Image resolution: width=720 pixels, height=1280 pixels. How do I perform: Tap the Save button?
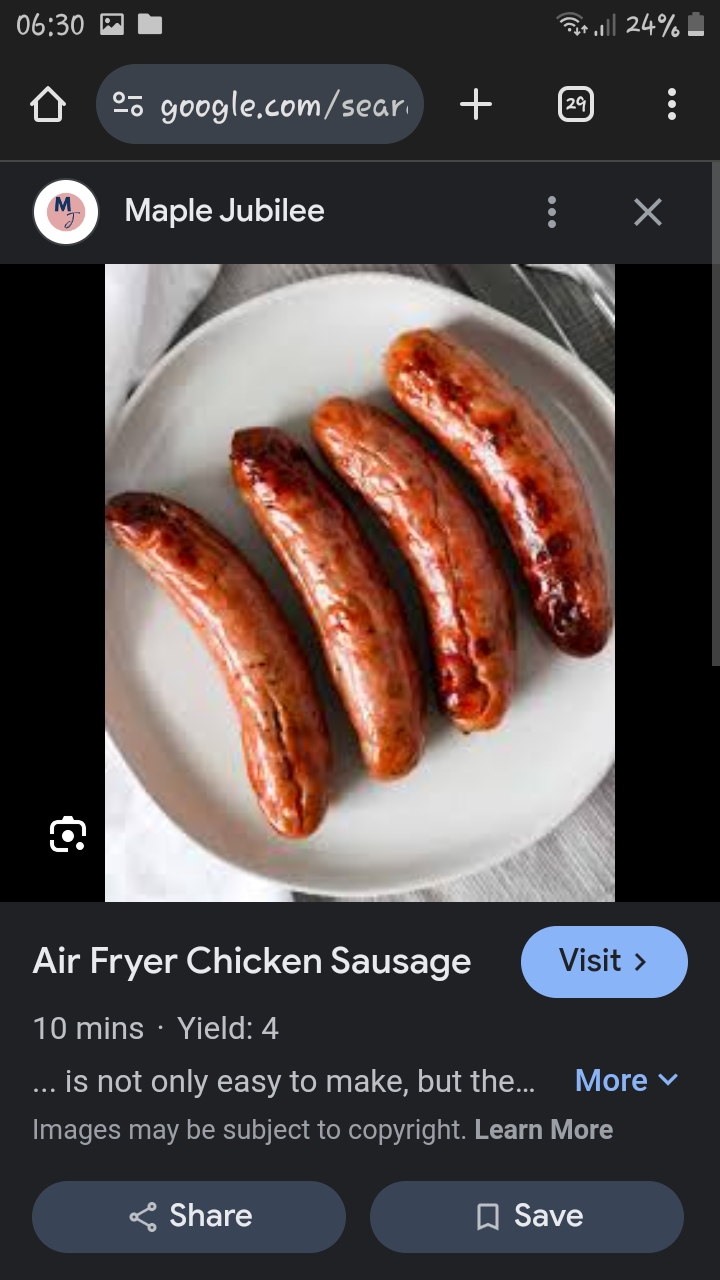[527, 1216]
